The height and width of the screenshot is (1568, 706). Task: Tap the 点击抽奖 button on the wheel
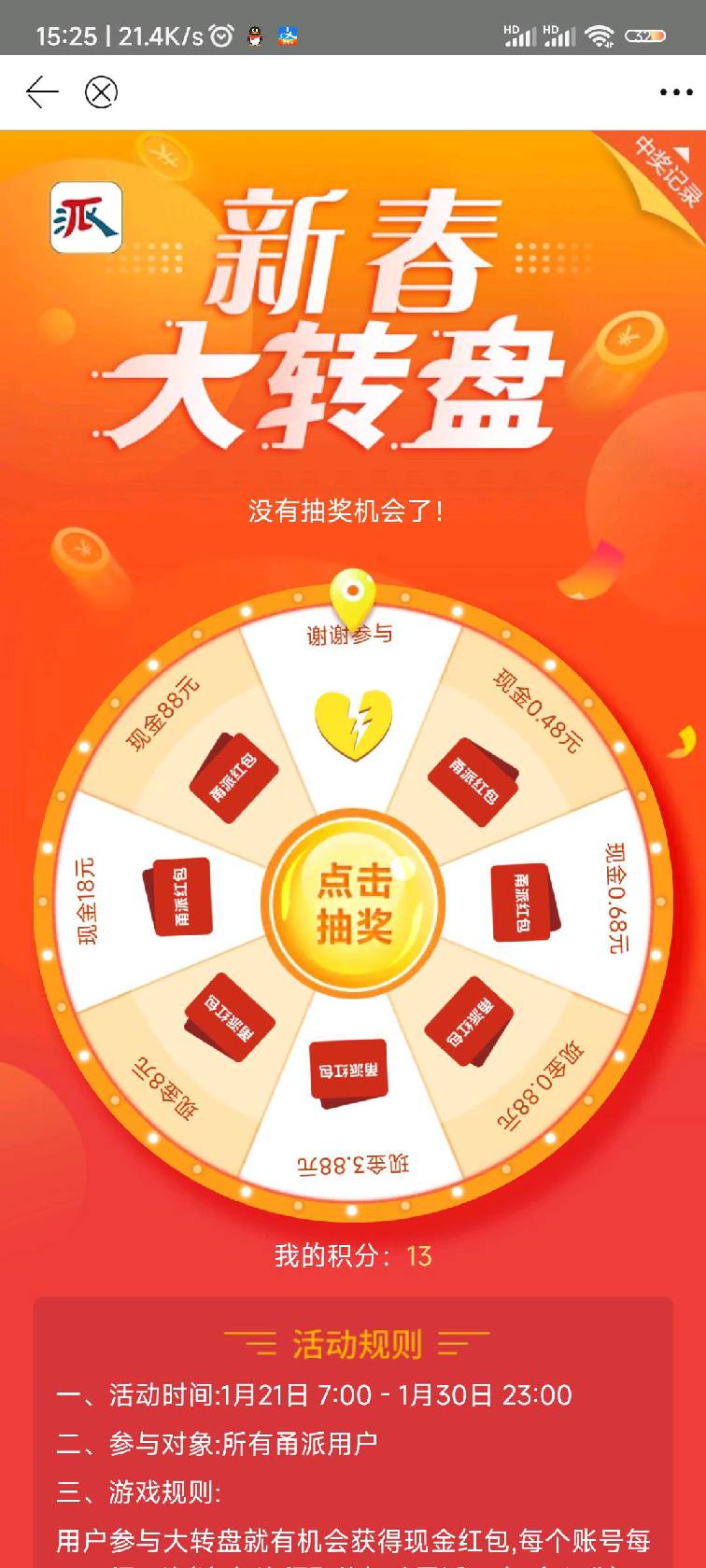pyautogui.click(x=353, y=903)
